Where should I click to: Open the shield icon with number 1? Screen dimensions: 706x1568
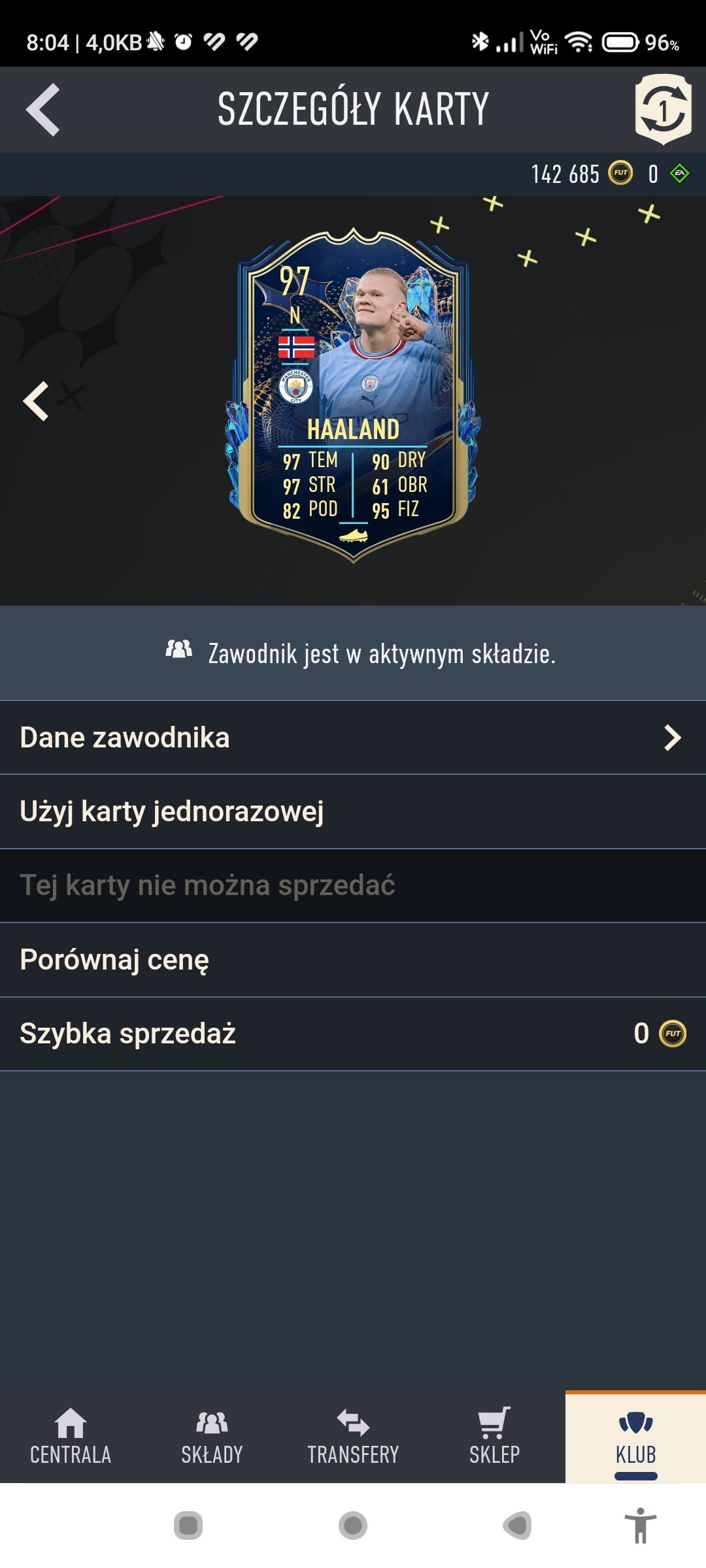click(662, 109)
